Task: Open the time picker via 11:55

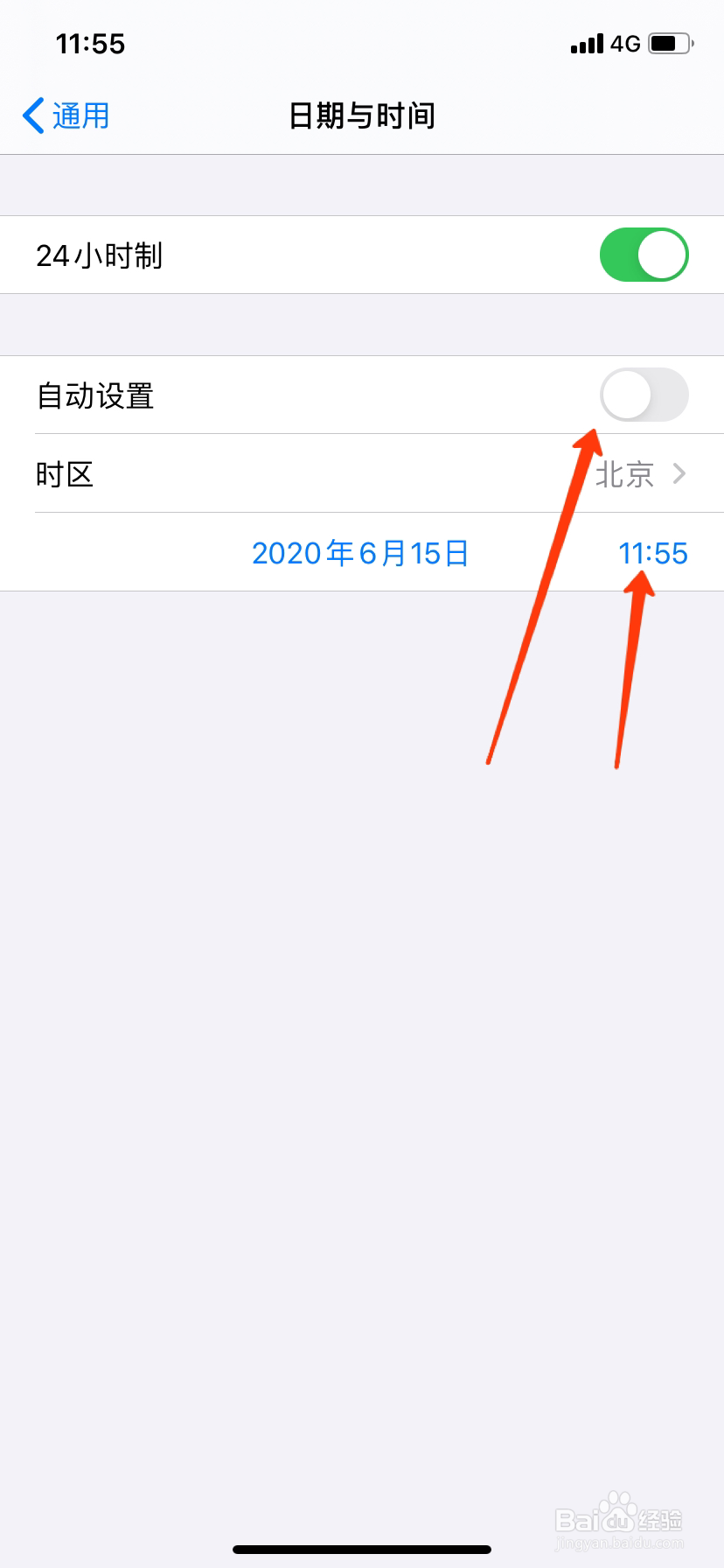Action: (653, 553)
